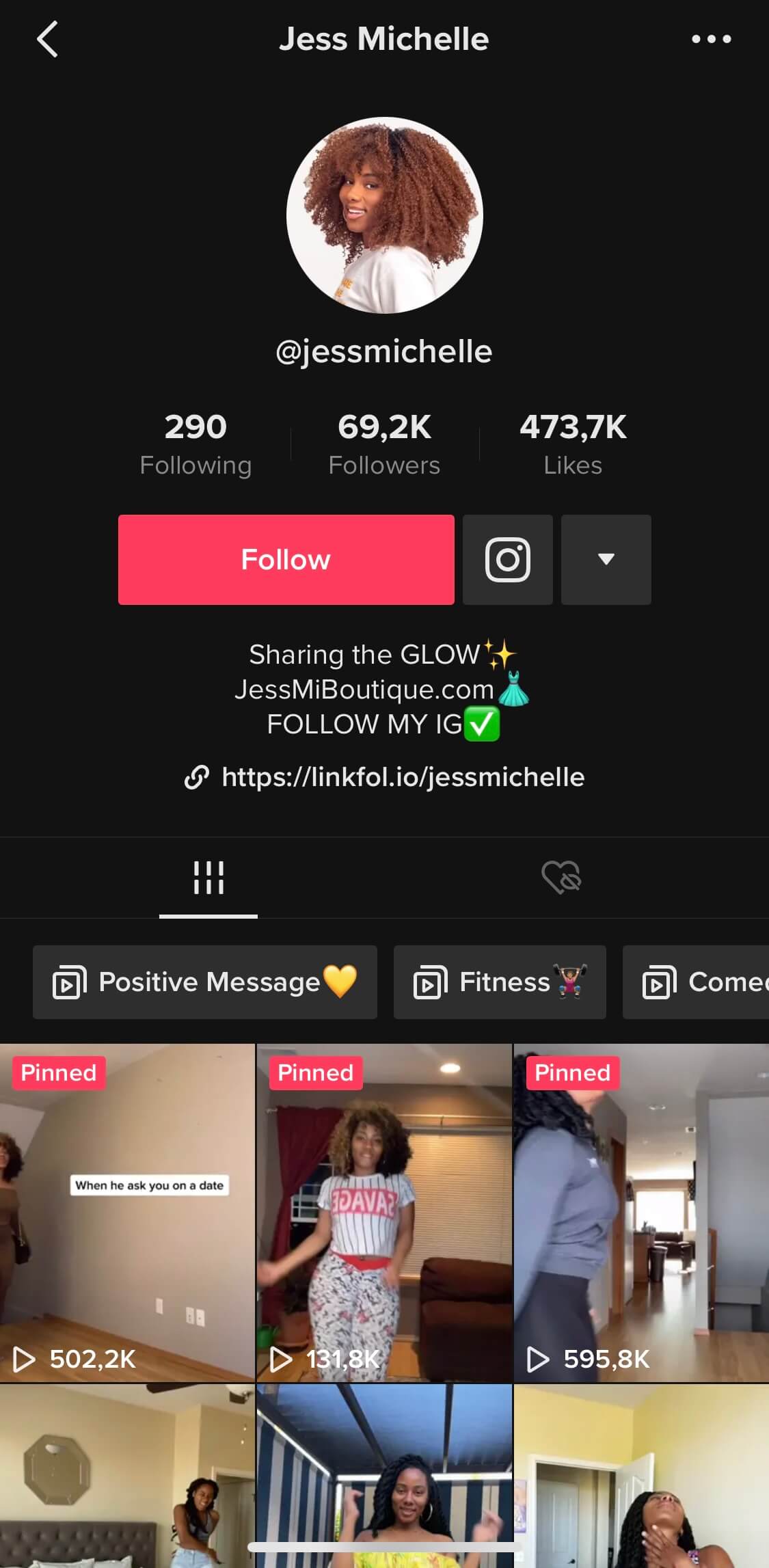Switch to the liked videos tab

(x=561, y=878)
